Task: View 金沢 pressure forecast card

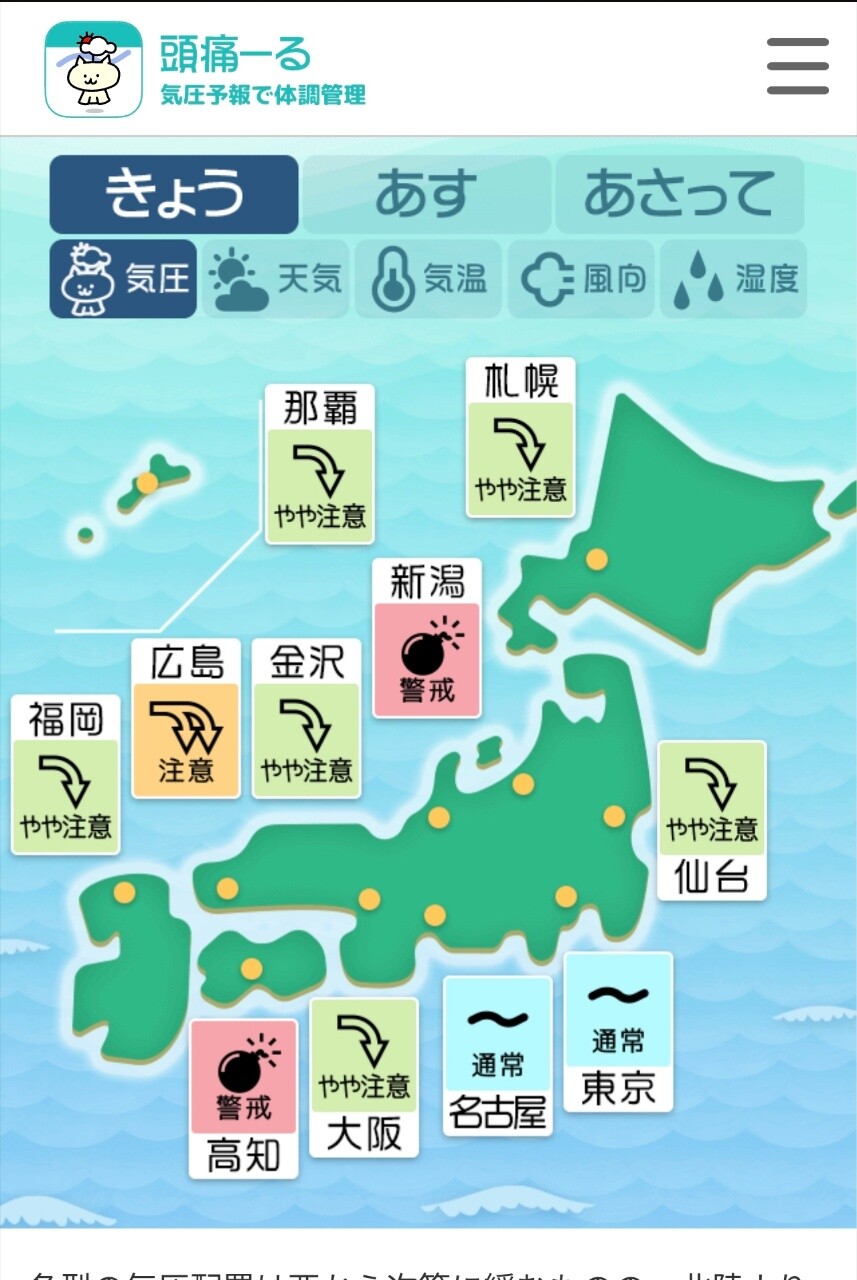Action: click(x=306, y=718)
